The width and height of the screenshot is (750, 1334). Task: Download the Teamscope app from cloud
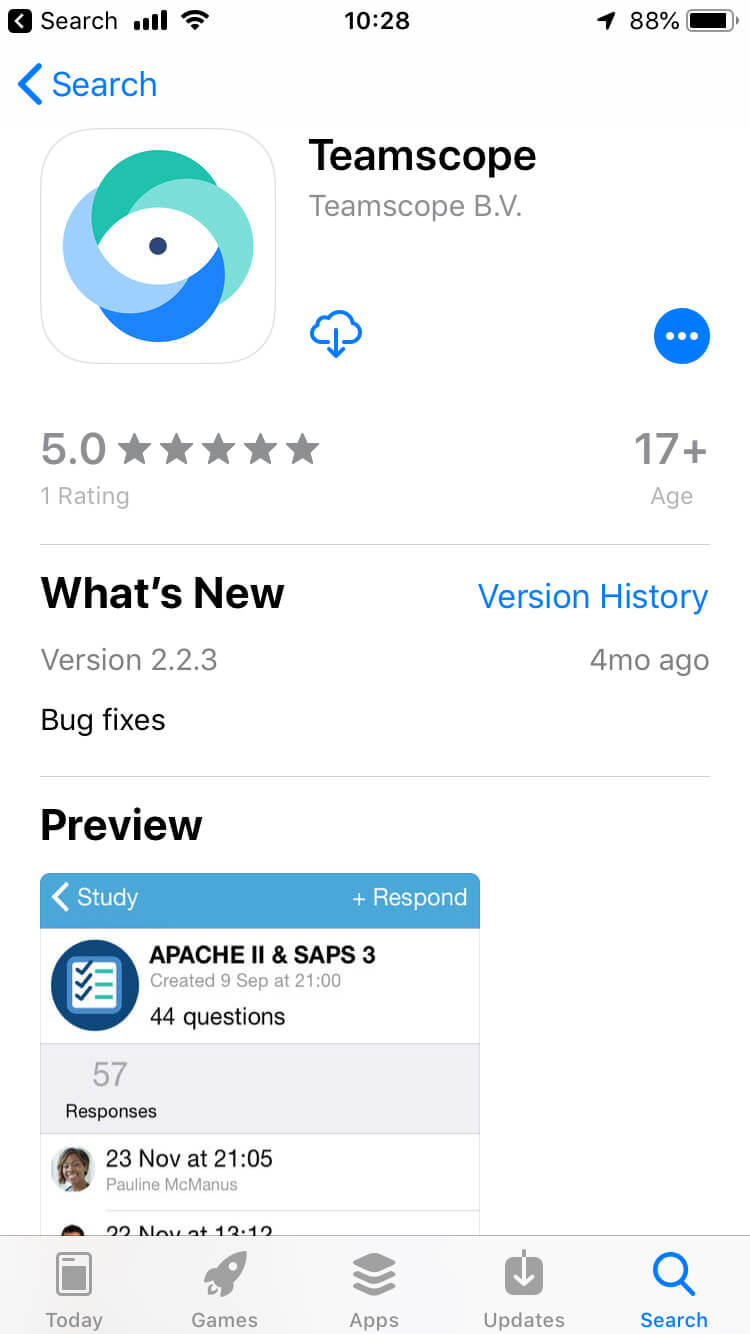pos(336,334)
